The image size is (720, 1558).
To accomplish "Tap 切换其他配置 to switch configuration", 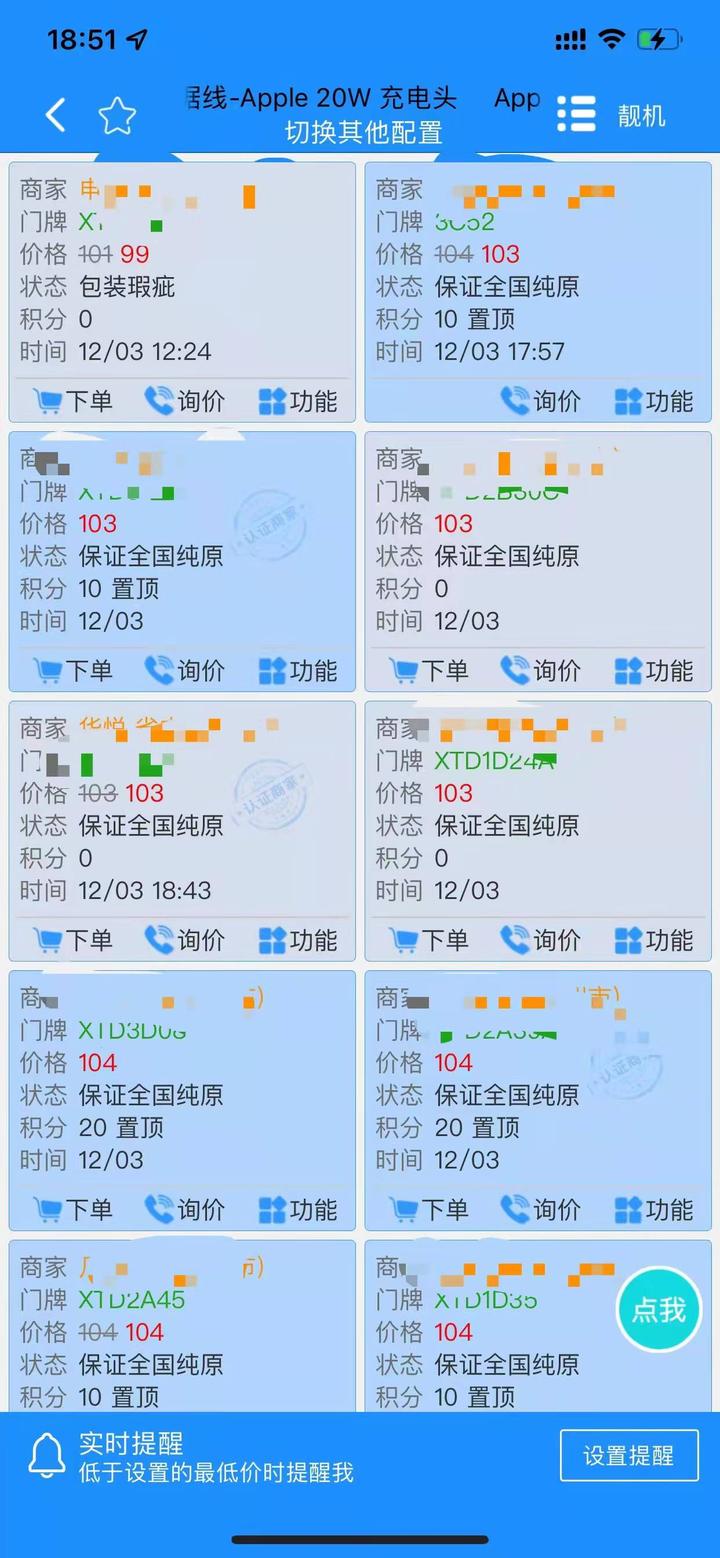I will [x=363, y=132].
